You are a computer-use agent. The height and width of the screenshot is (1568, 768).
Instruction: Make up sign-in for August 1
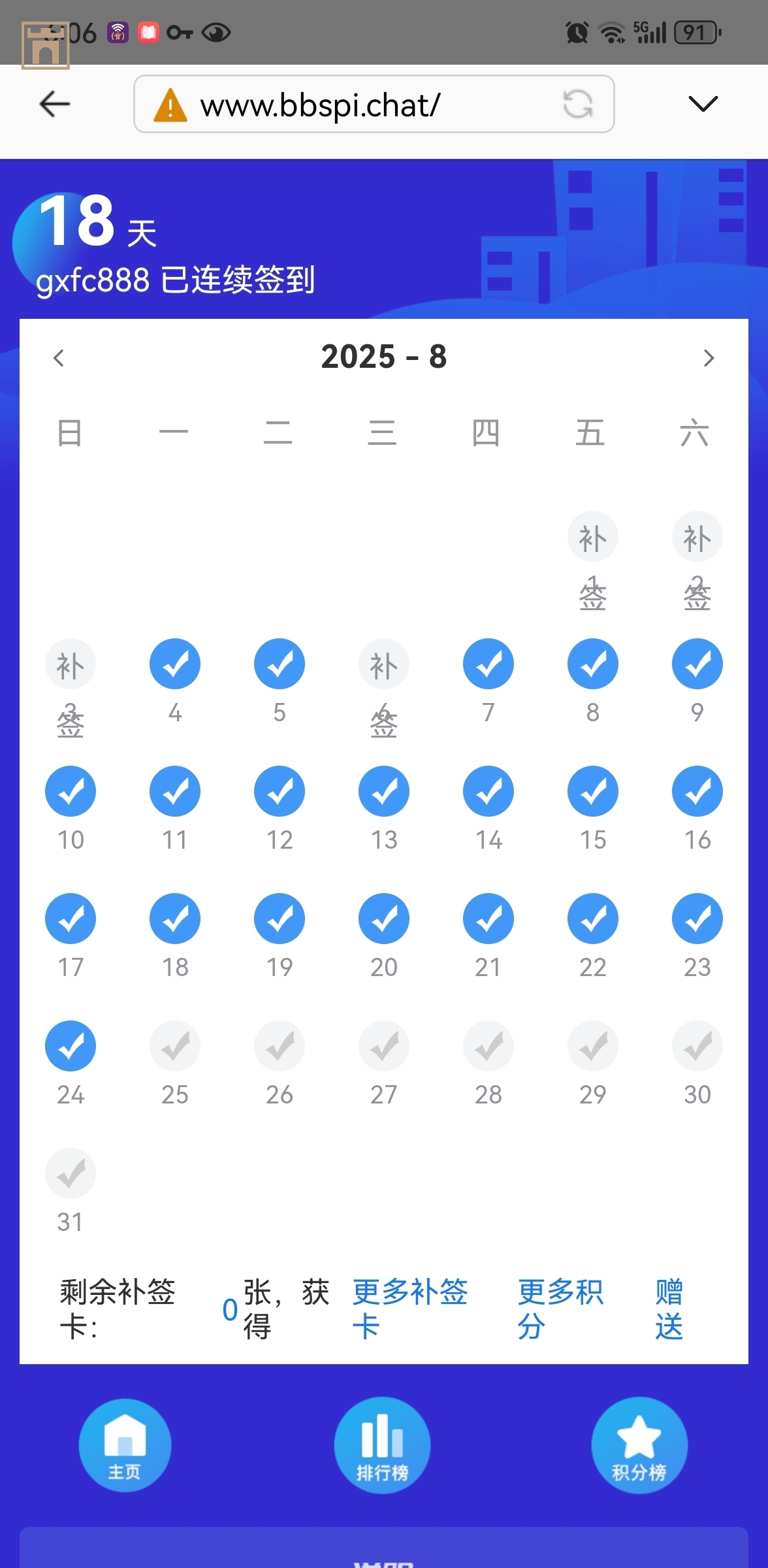[x=592, y=538]
